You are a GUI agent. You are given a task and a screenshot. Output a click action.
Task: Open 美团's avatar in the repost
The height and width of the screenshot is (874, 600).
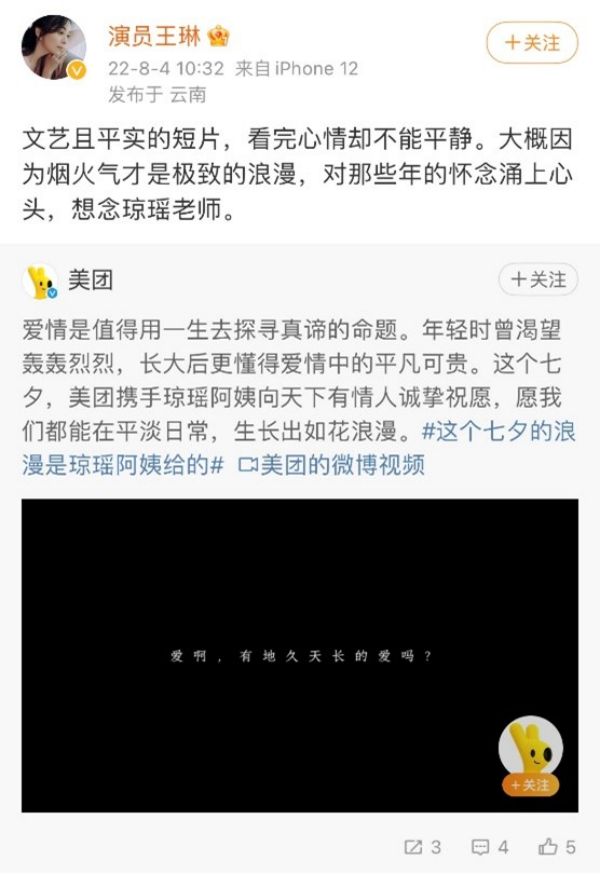point(41,281)
